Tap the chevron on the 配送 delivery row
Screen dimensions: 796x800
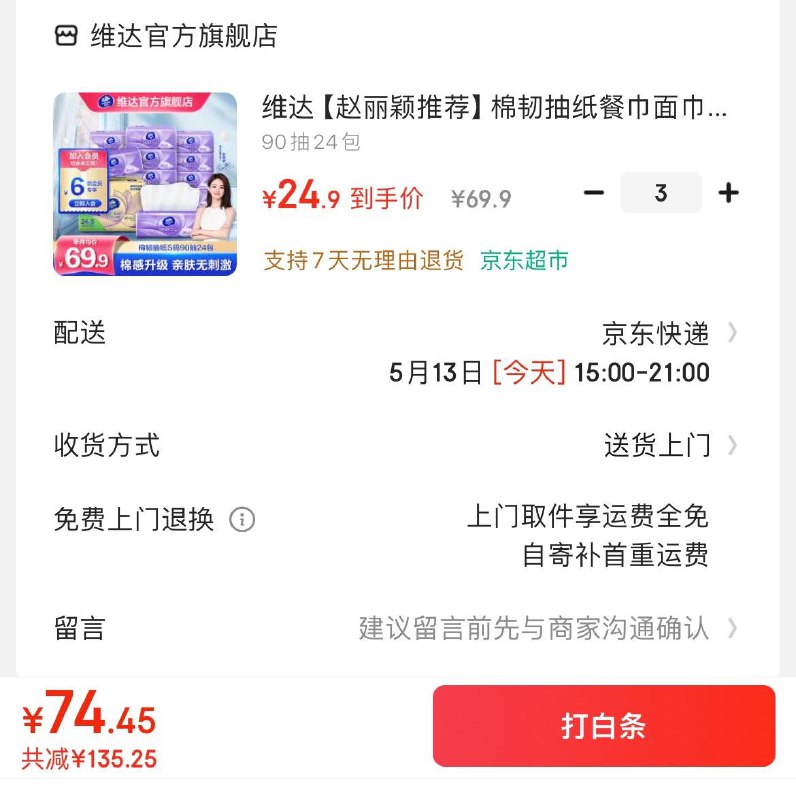click(733, 335)
